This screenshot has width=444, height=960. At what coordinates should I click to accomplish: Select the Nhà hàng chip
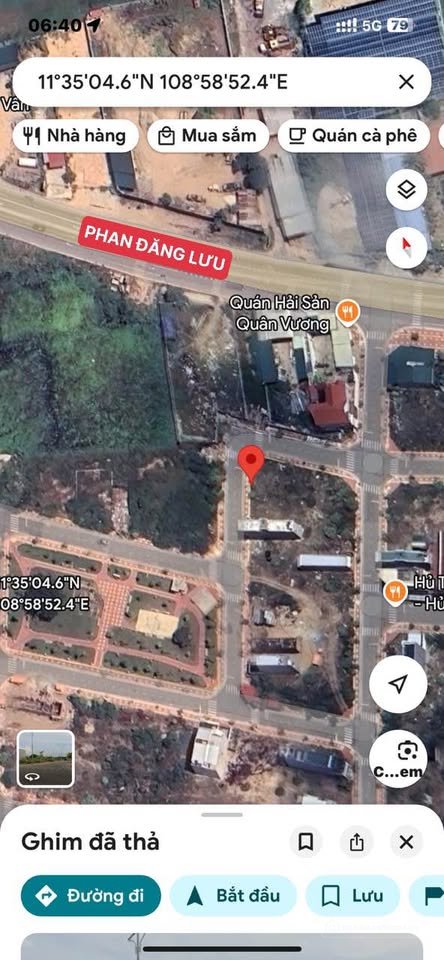(x=75, y=136)
